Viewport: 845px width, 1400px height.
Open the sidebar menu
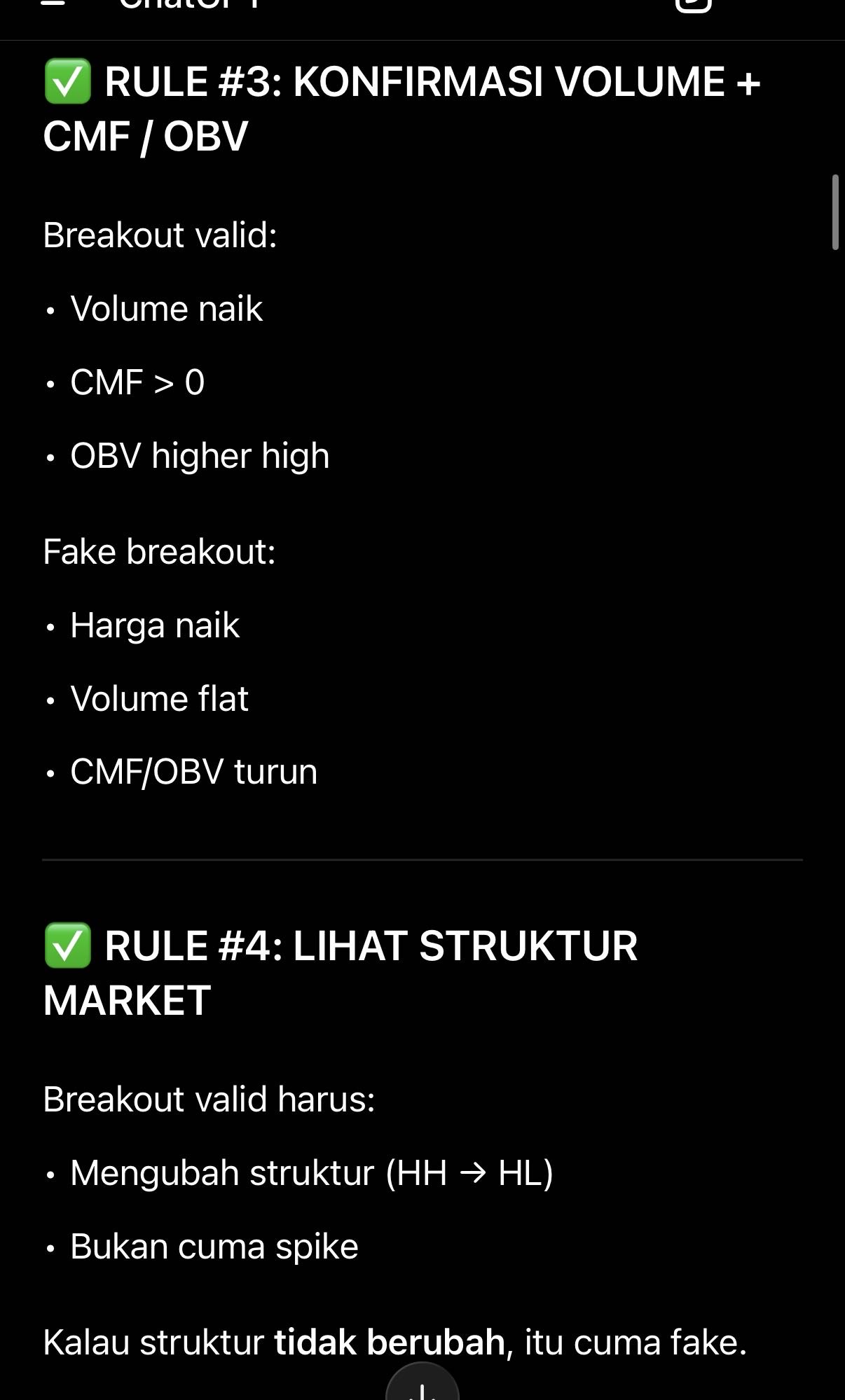(x=53, y=4)
